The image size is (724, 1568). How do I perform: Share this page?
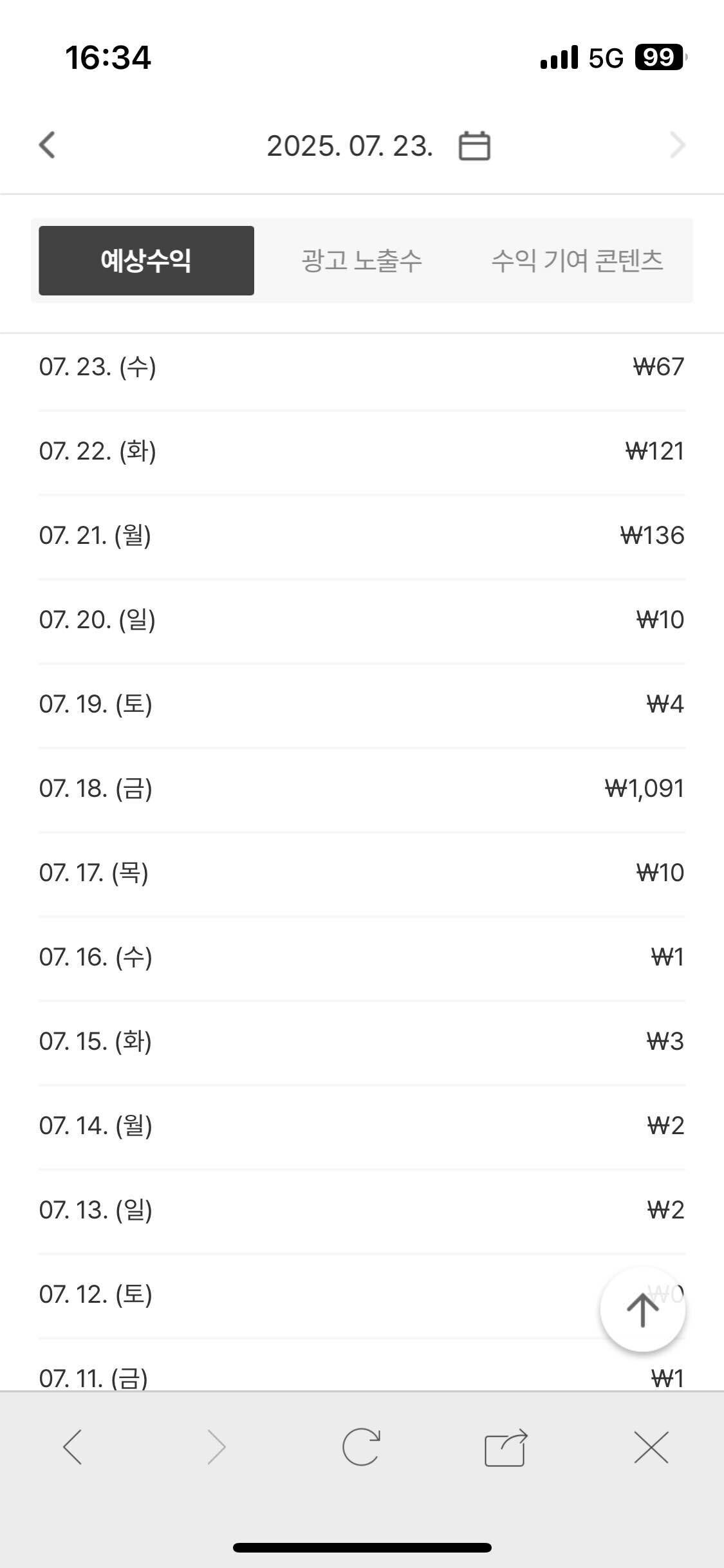tap(506, 1448)
